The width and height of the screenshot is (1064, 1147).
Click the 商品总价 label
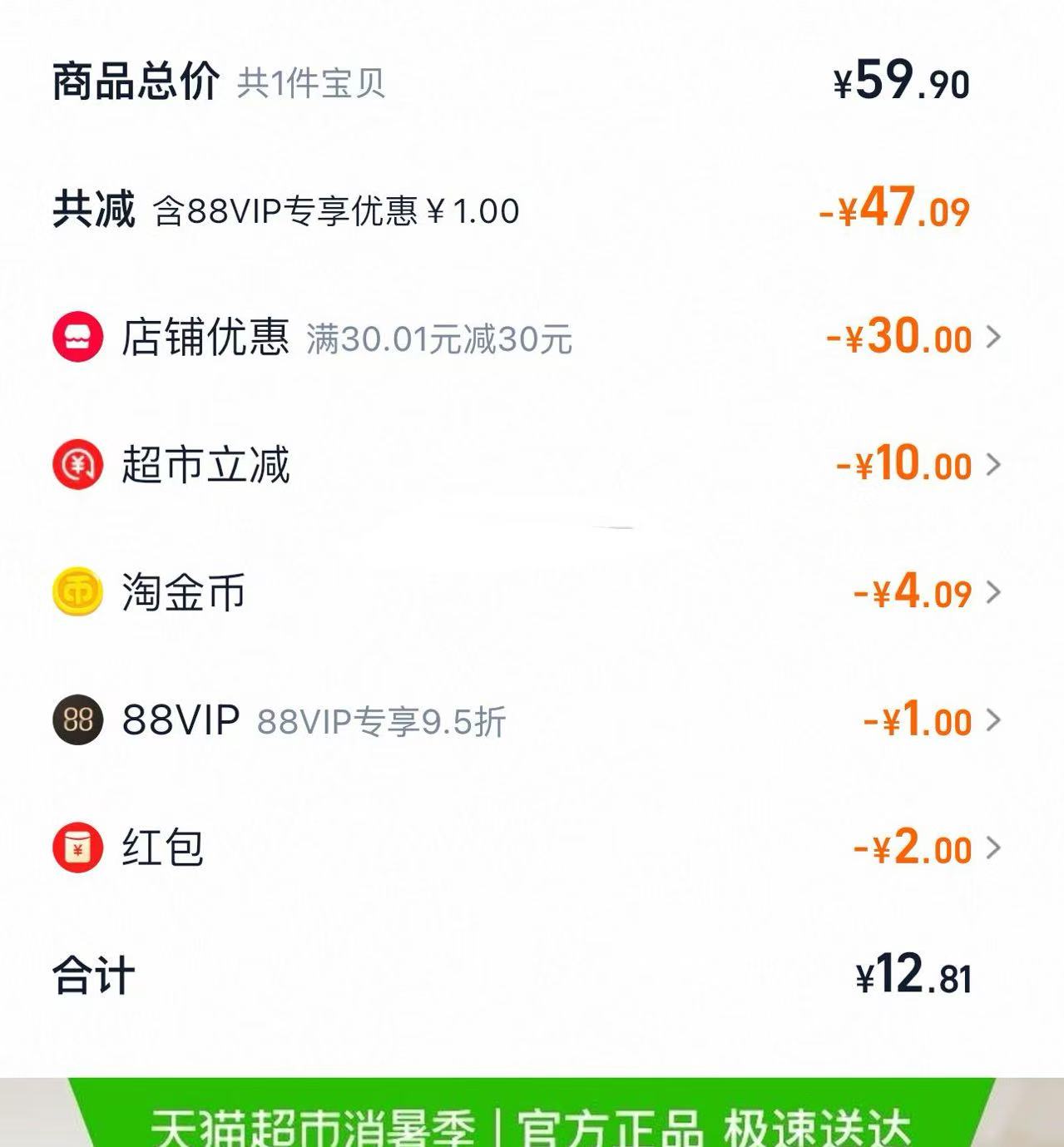[133, 81]
